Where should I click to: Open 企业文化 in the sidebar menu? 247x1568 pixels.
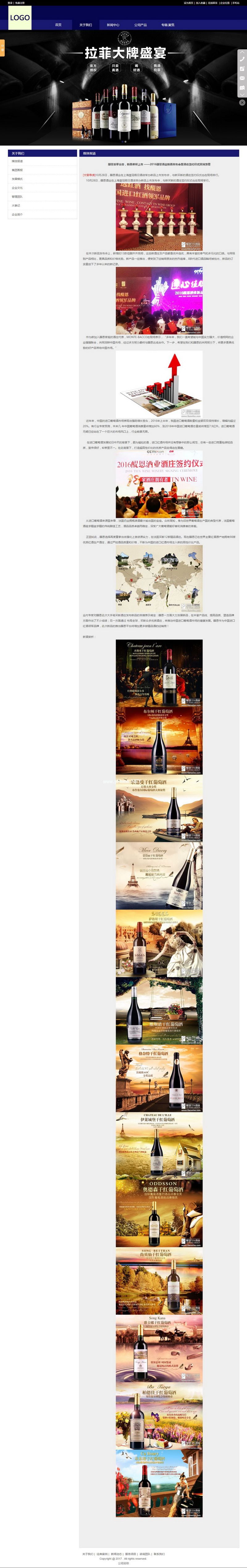pyautogui.click(x=17, y=188)
